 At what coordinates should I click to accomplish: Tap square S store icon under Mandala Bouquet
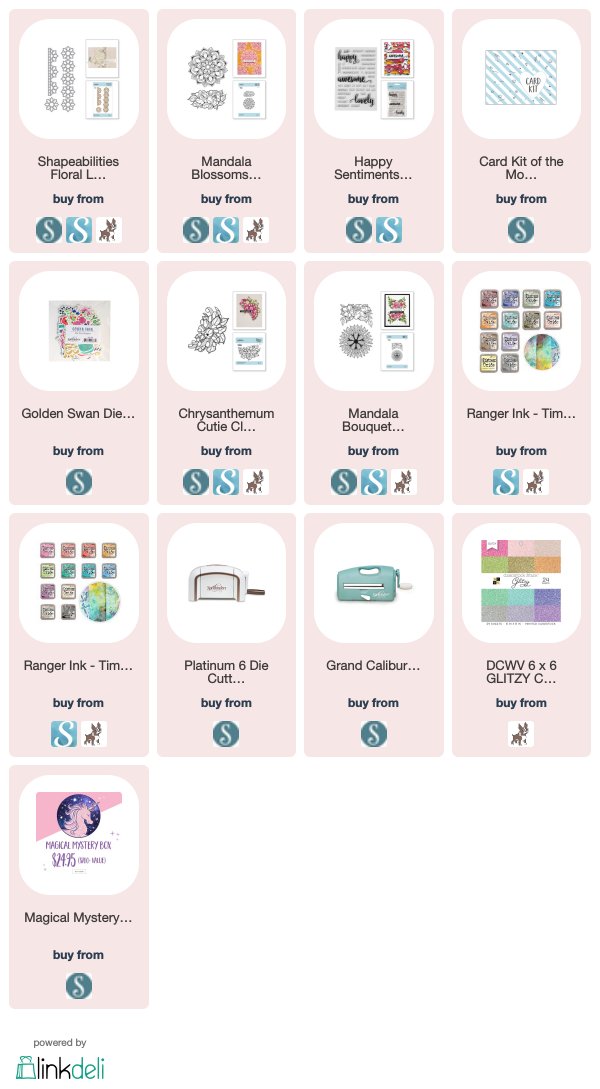[x=374, y=482]
